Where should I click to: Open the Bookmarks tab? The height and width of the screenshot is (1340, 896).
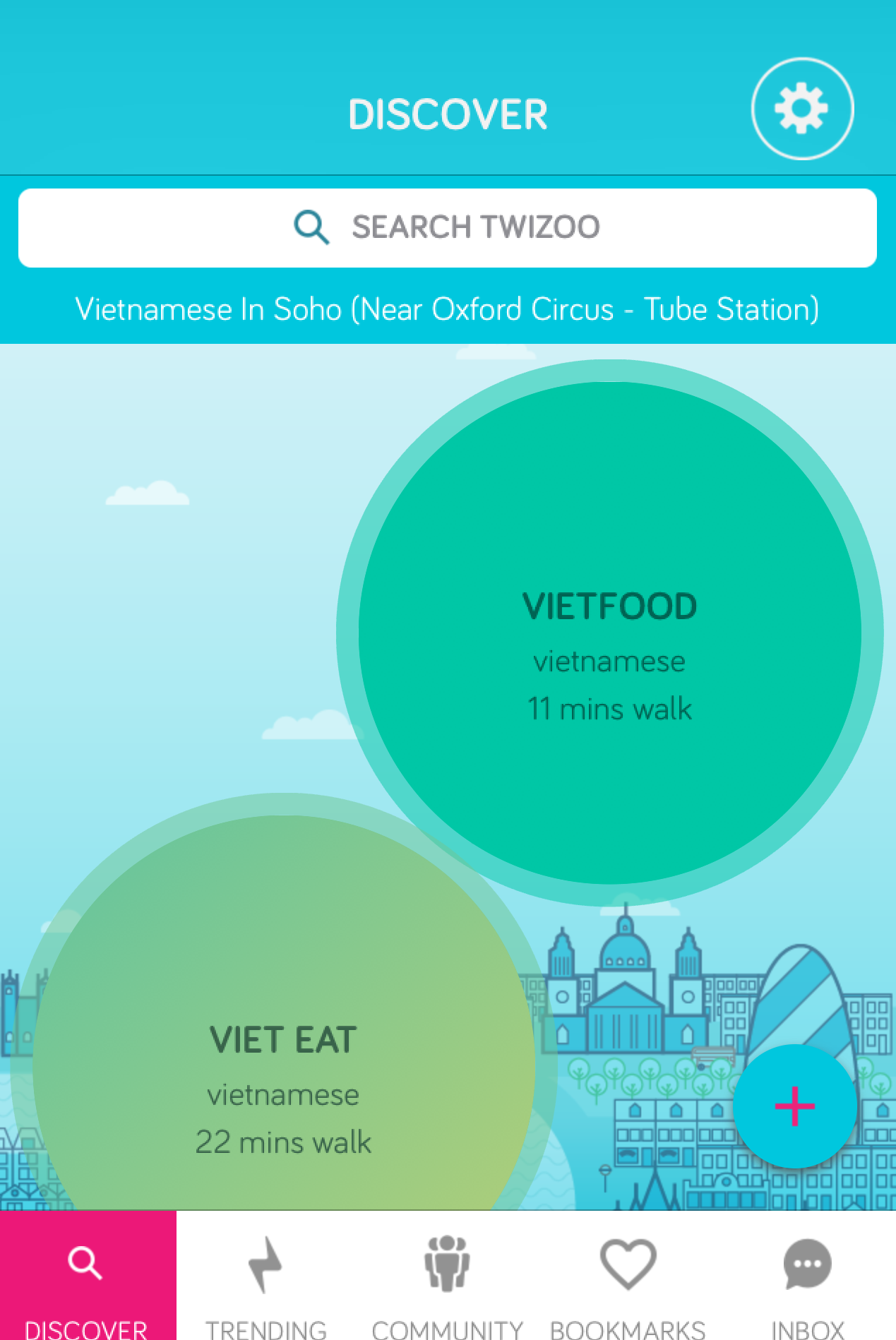pos(628,1278)
